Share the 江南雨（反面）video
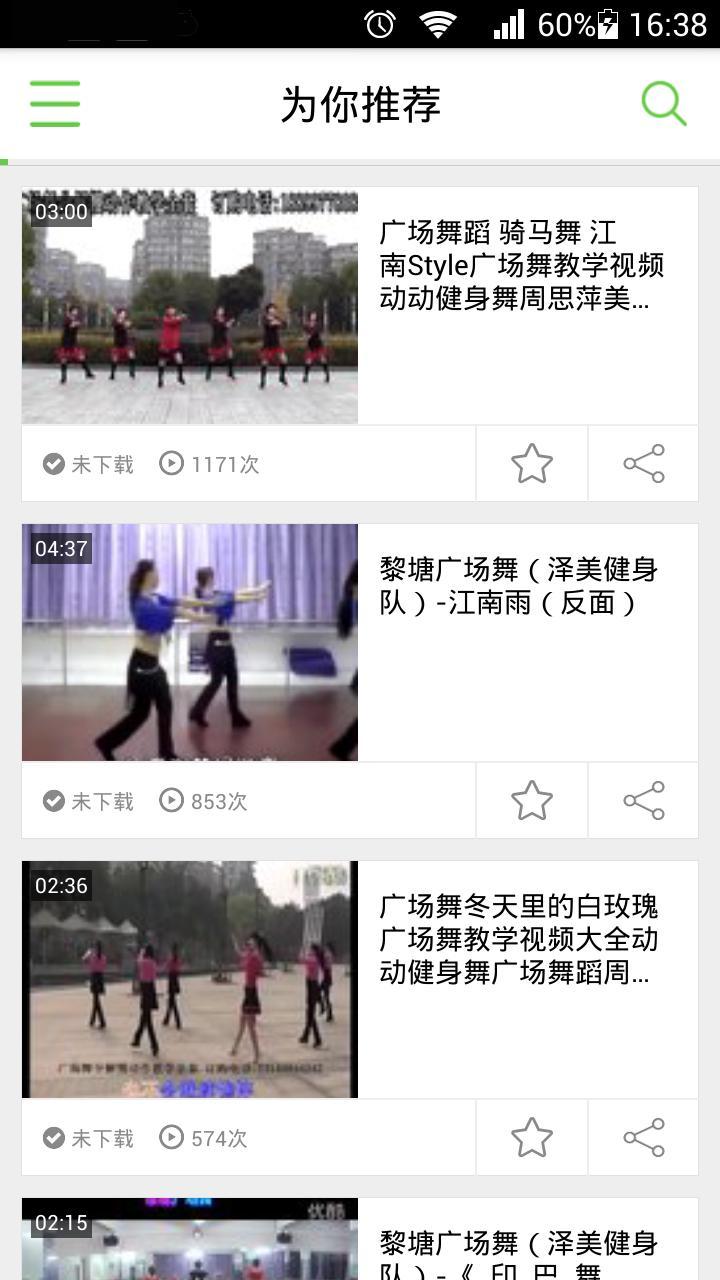The height and width of the screenshot is (1280, 720). coord(644,801)
